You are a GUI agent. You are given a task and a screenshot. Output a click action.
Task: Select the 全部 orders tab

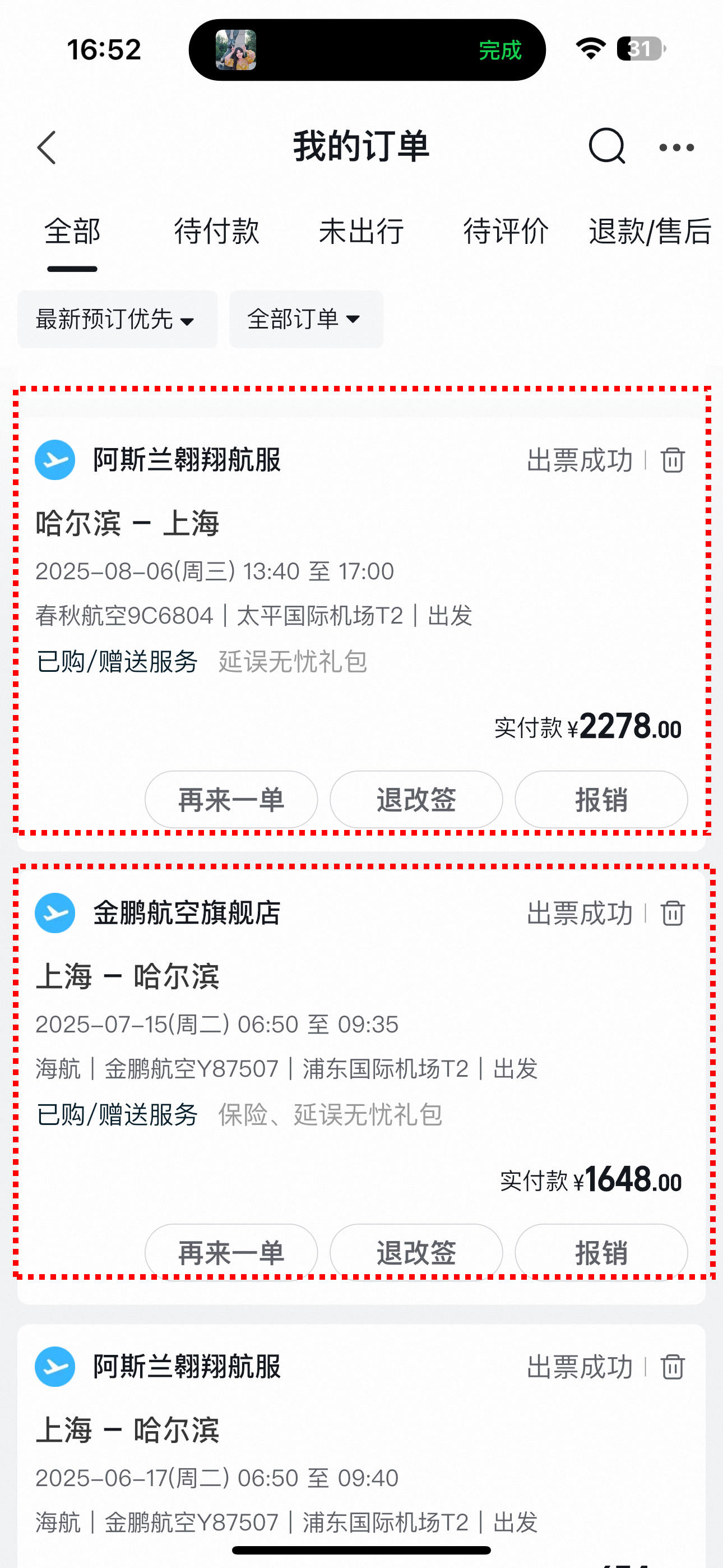(72, 231)
